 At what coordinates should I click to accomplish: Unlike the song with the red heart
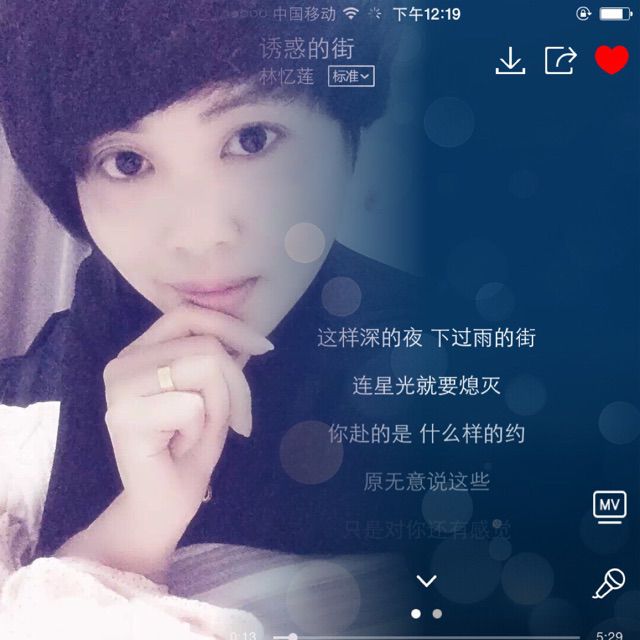coord(611,60)
